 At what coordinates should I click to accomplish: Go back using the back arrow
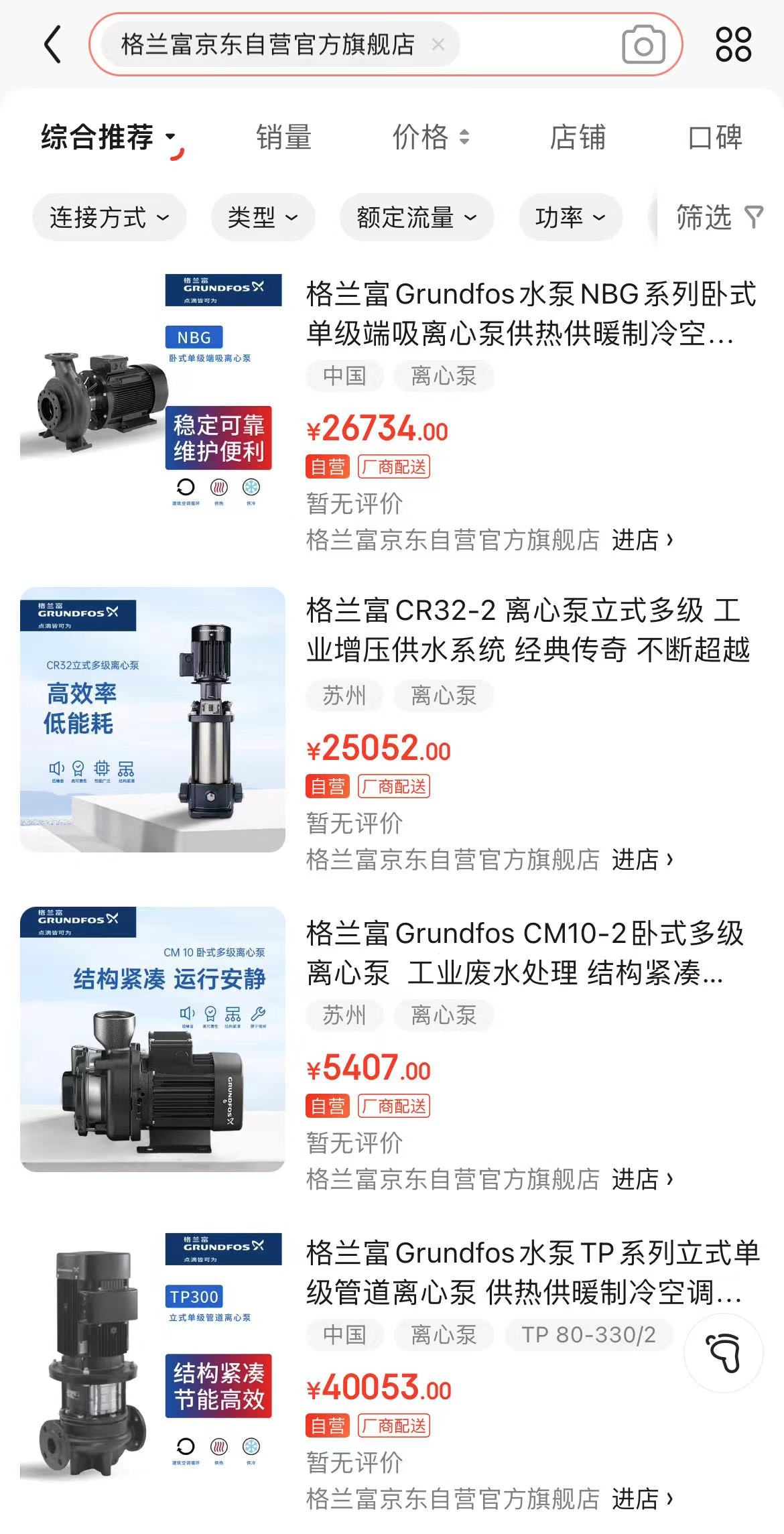click(53, 45)
